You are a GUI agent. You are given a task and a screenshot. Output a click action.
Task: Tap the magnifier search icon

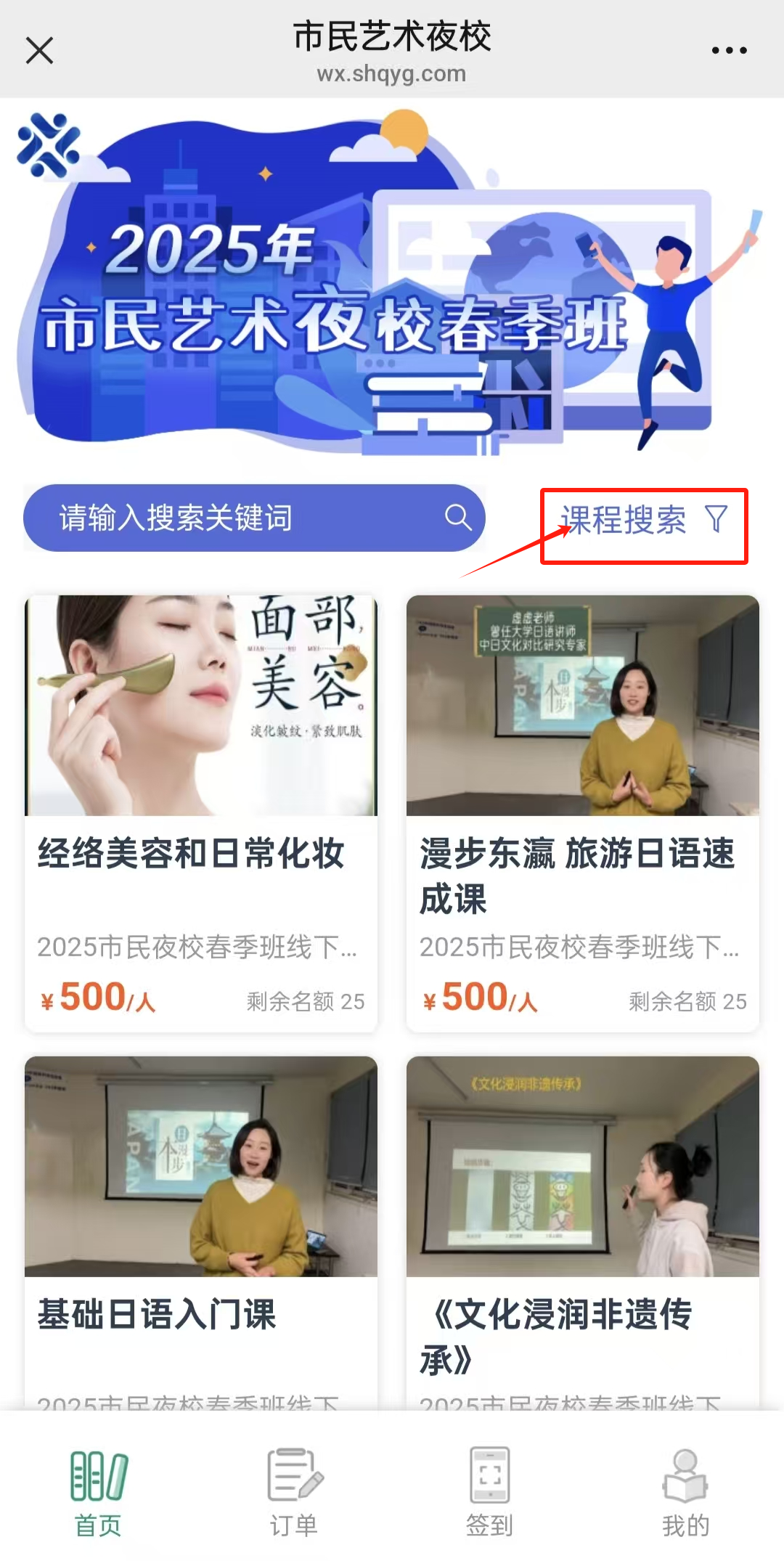(x=458, y=518)
